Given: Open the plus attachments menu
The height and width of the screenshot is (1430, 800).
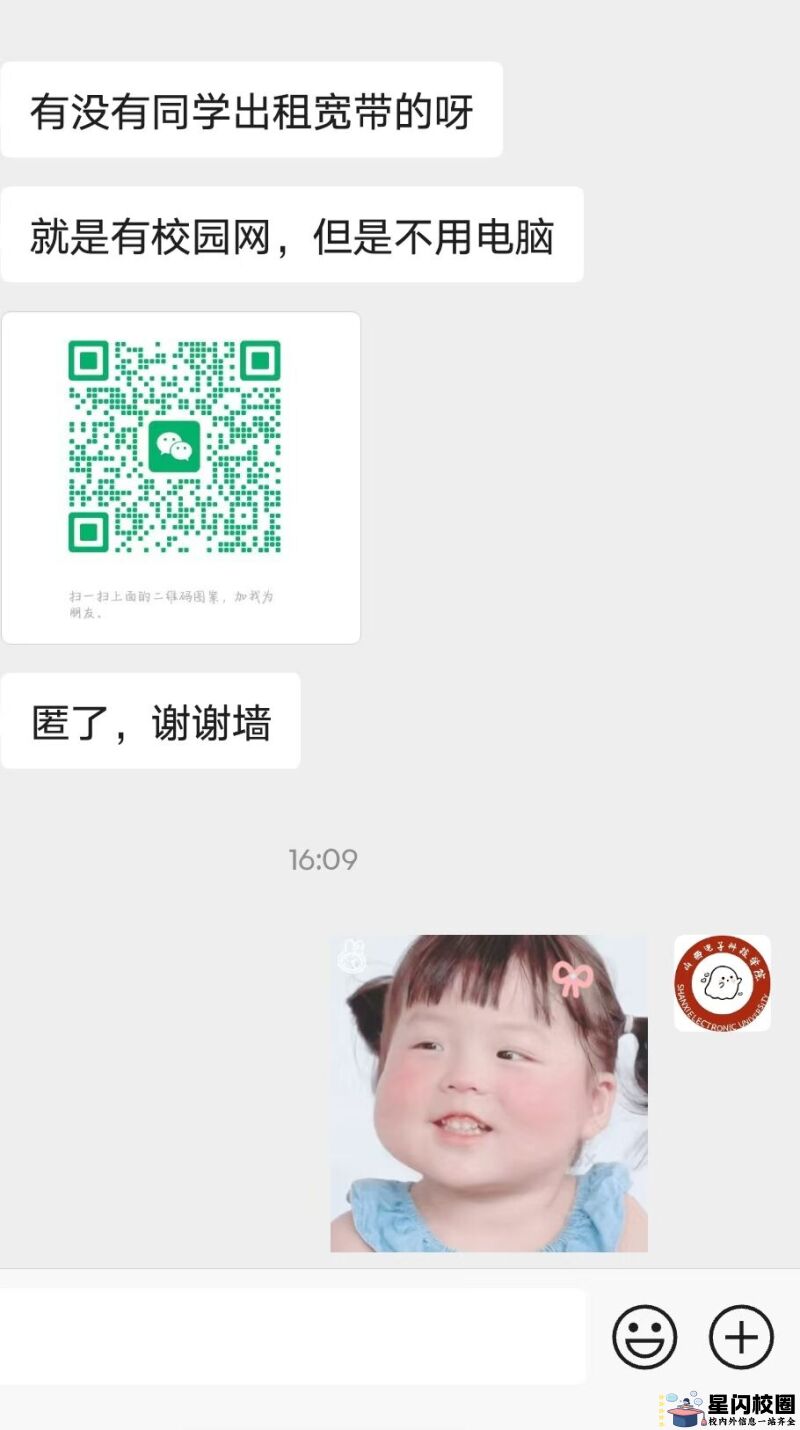Looking at the screenshot, I should tap(741, 1336).
